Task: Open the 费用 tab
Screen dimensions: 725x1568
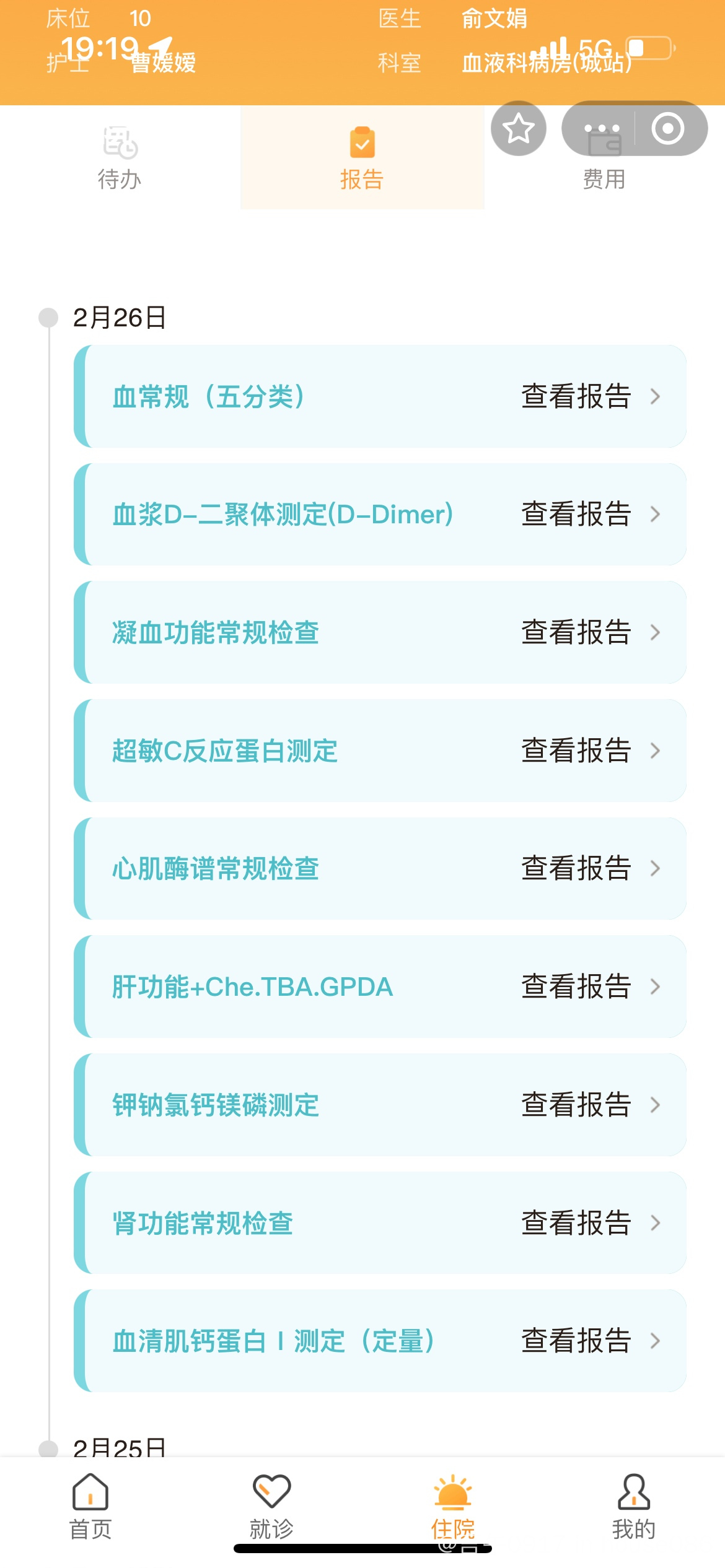Action: [x=604, y=178]
